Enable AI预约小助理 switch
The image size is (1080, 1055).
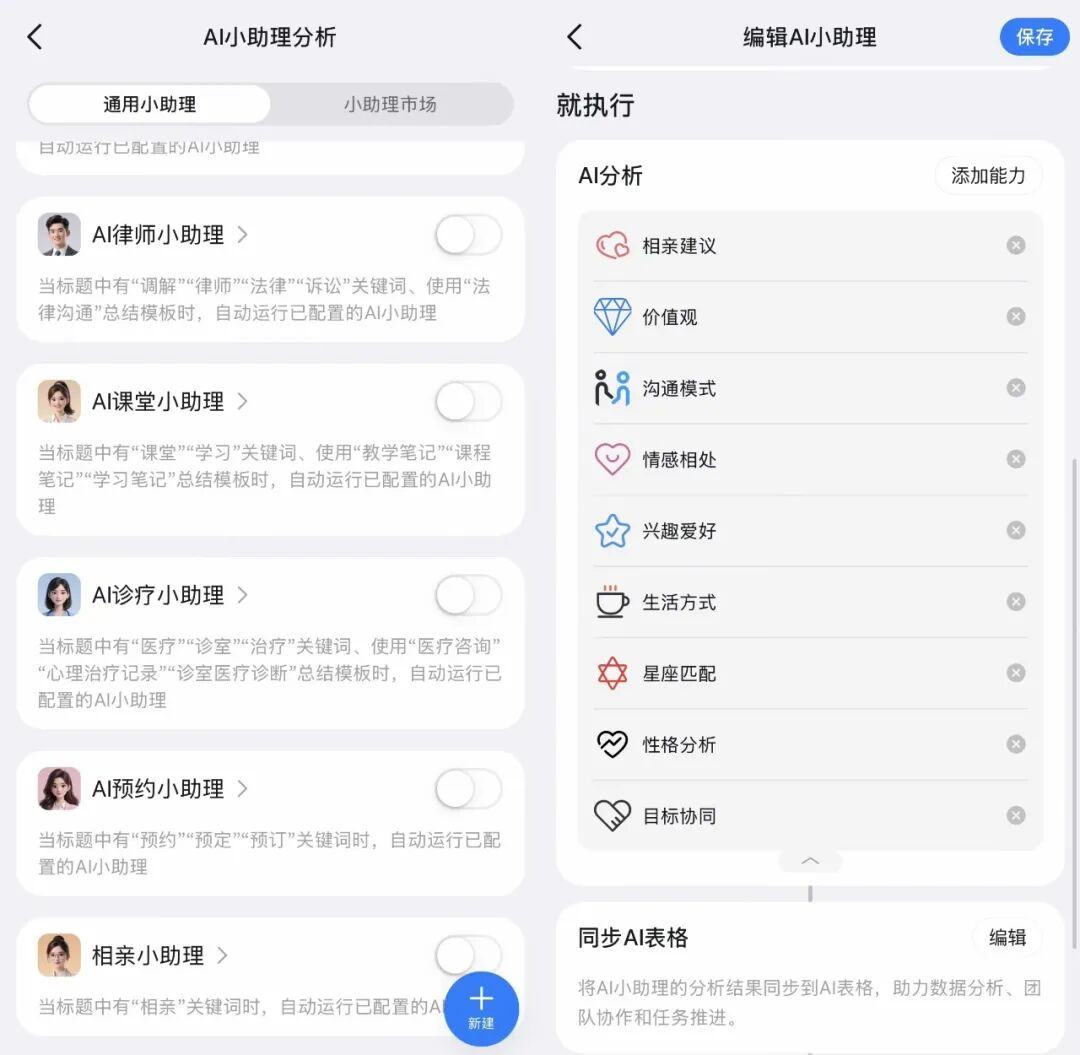coord(468,790)
